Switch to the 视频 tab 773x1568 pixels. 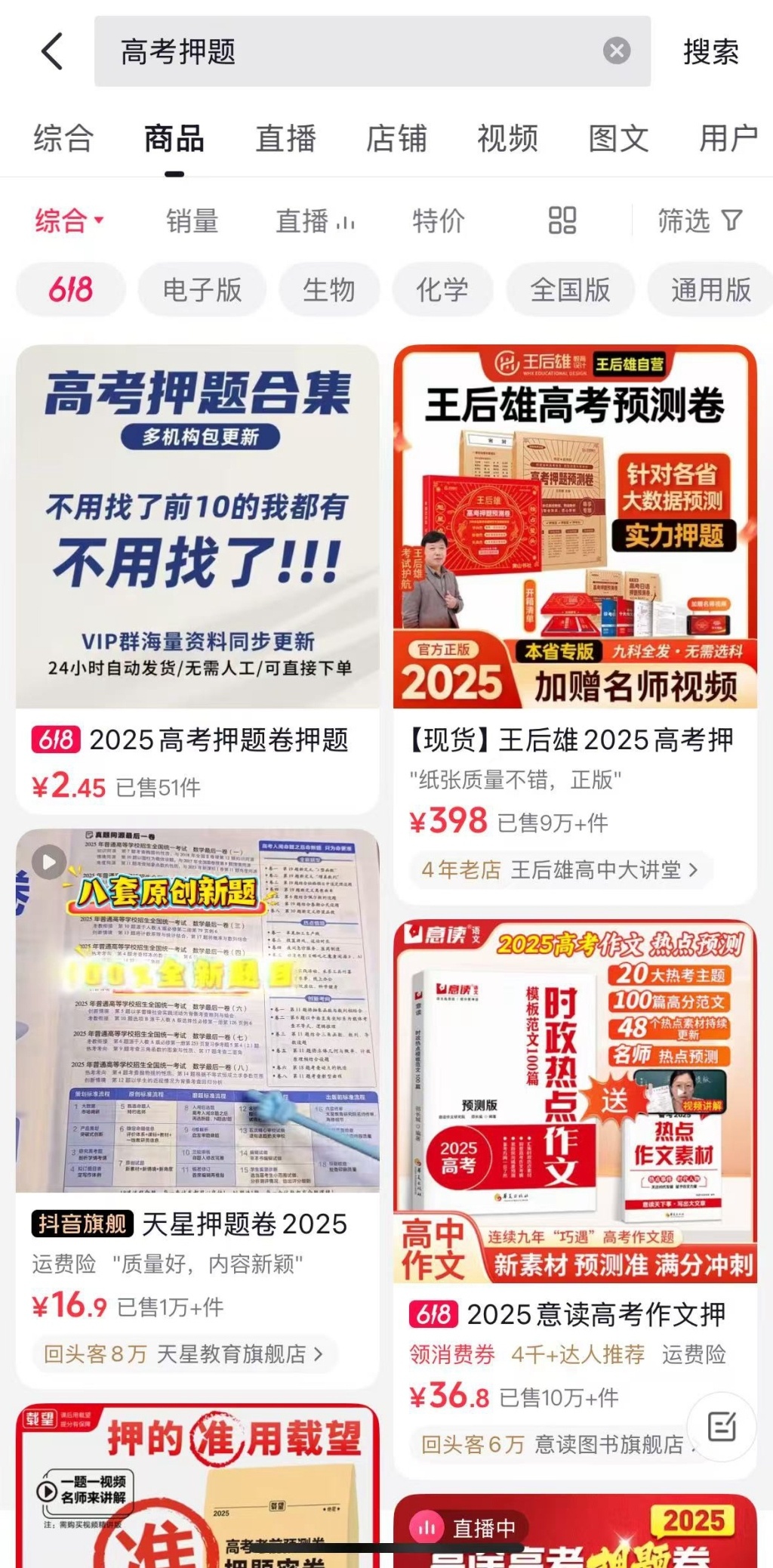pos(507,139)
